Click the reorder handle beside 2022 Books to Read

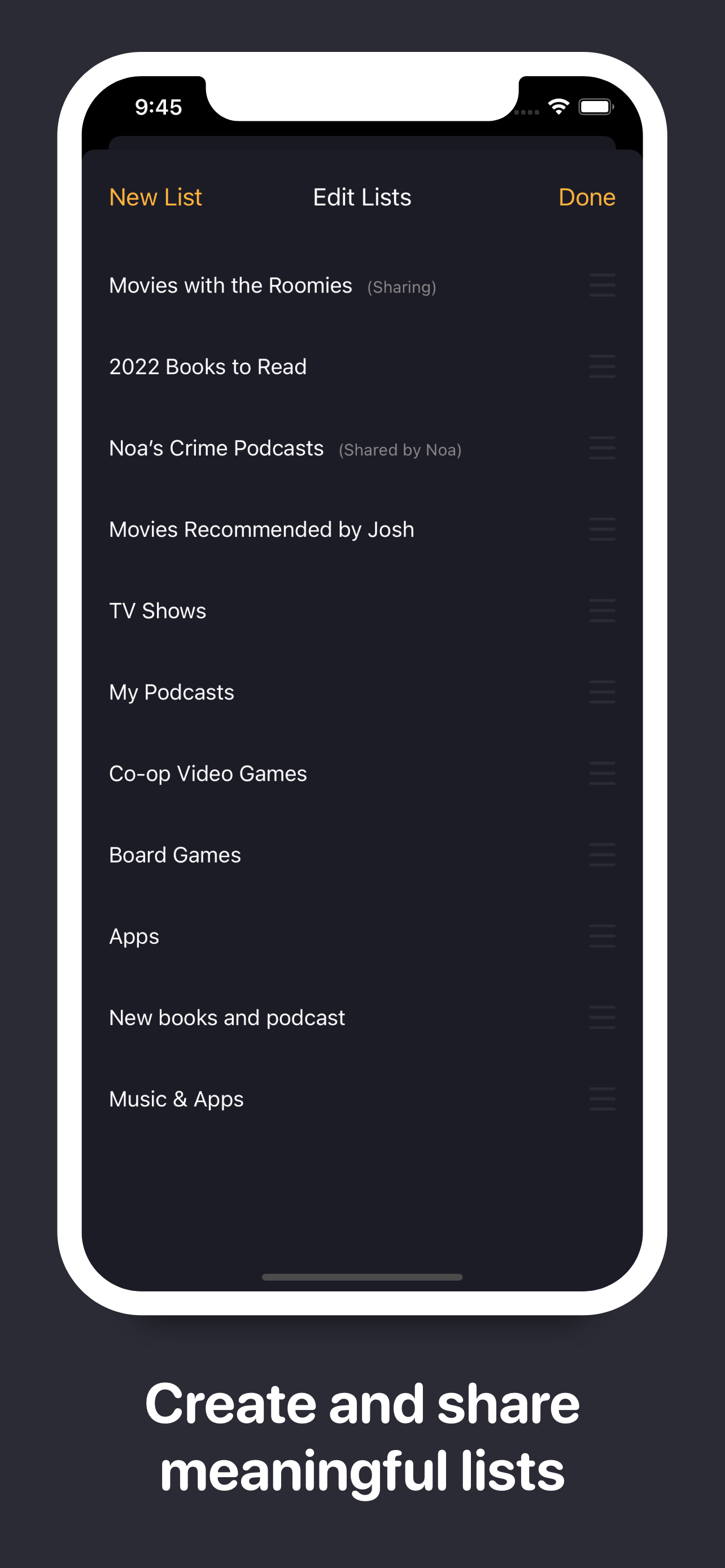tap(602, 366)
